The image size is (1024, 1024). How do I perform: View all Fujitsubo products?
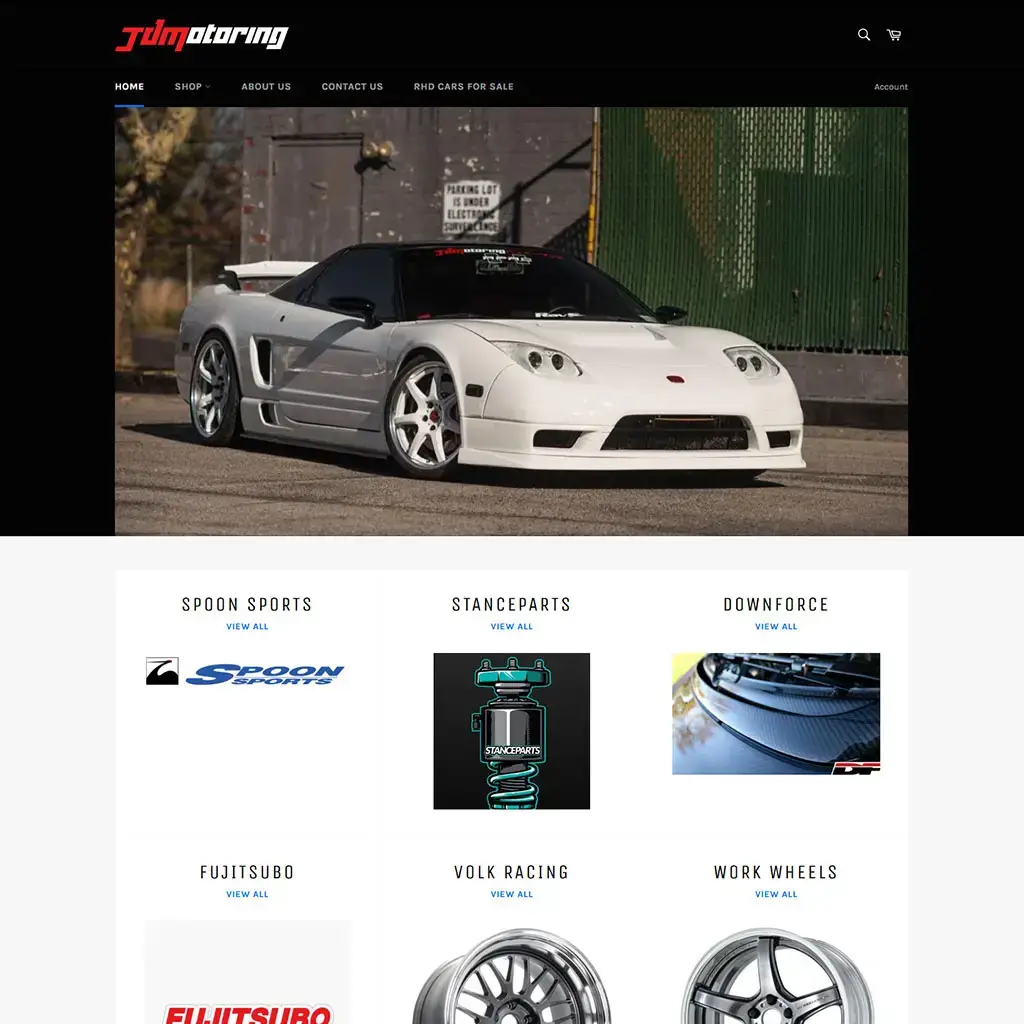tap(247, 895)
